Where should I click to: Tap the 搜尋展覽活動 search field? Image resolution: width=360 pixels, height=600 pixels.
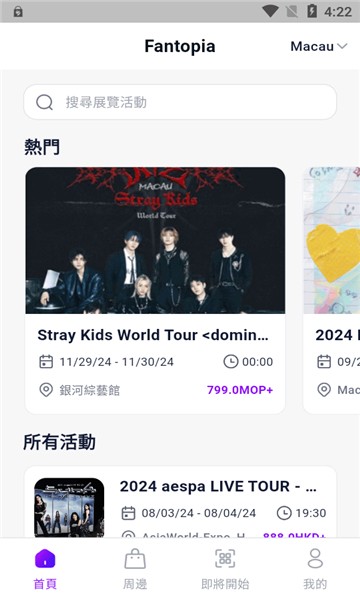coord(180,102)
